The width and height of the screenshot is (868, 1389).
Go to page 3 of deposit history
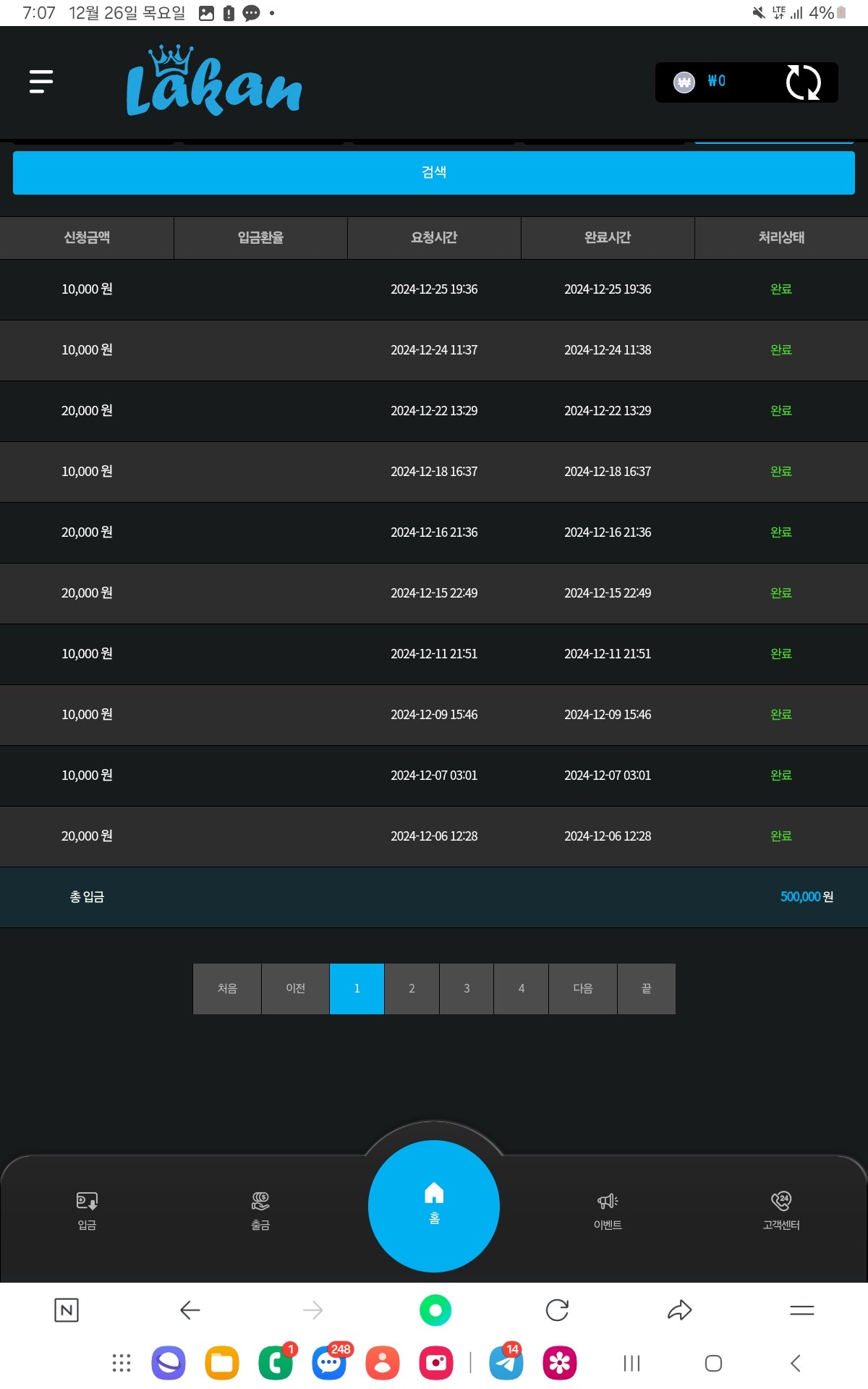click(x=467, y=988)
